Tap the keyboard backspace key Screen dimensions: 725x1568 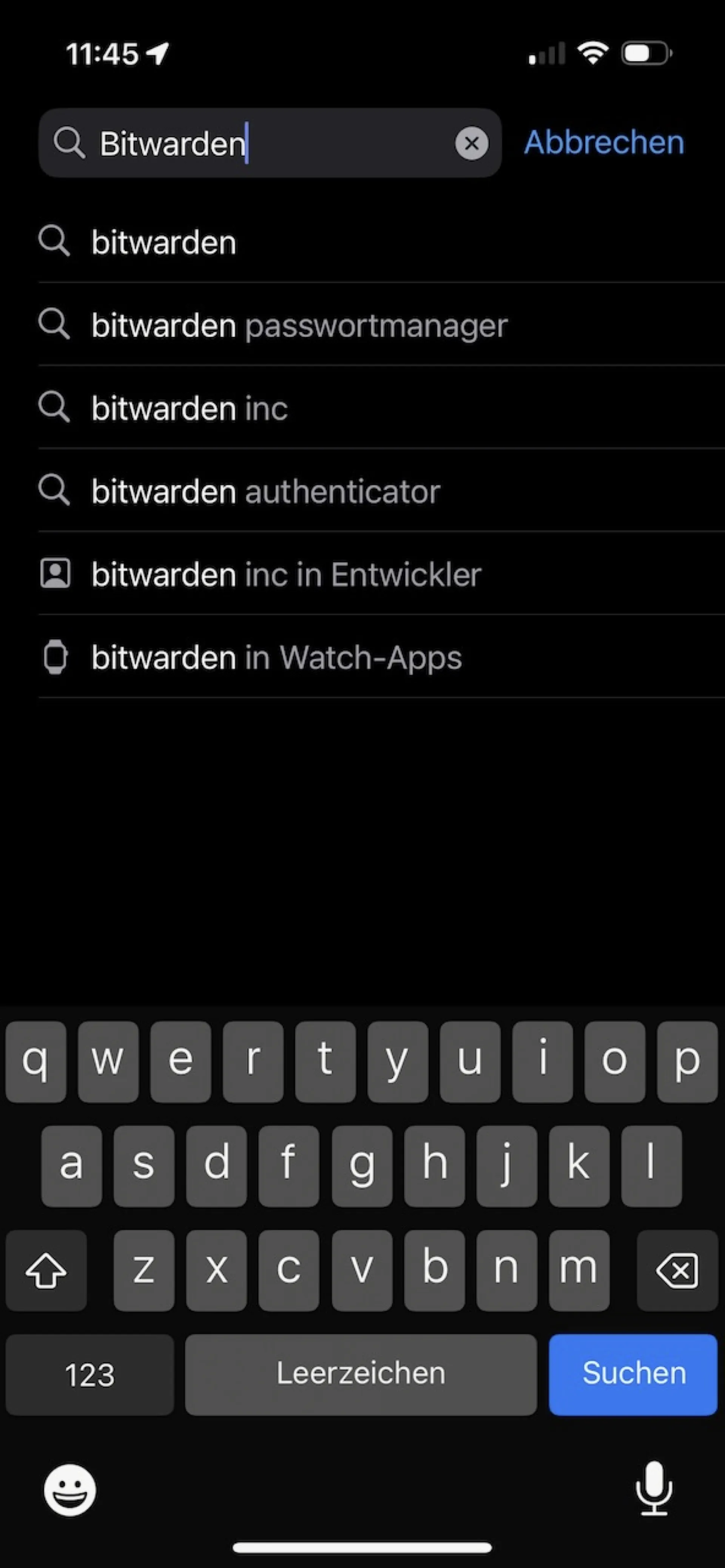677,1270
